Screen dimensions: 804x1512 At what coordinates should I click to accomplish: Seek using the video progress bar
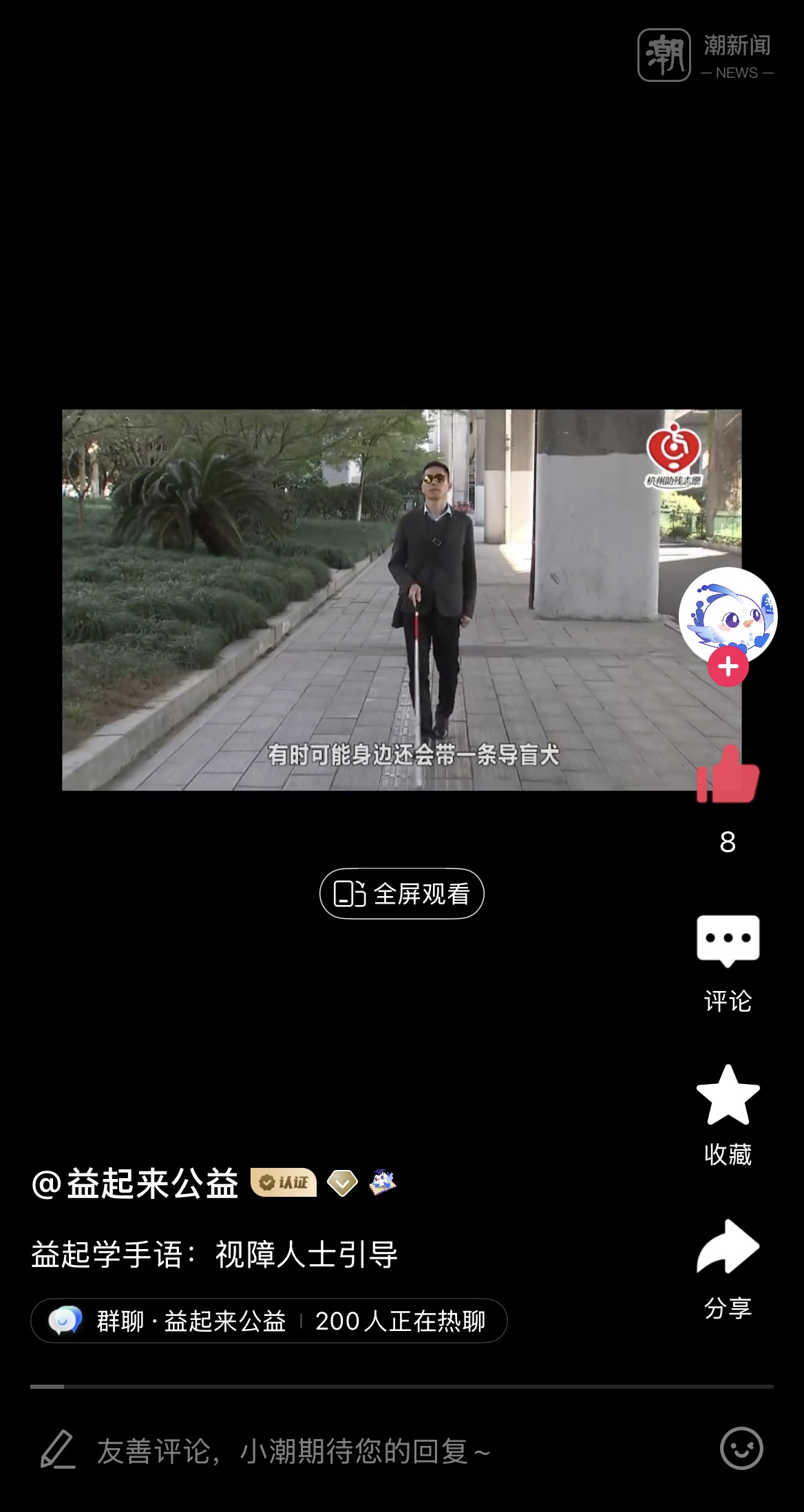(401, 1387)
